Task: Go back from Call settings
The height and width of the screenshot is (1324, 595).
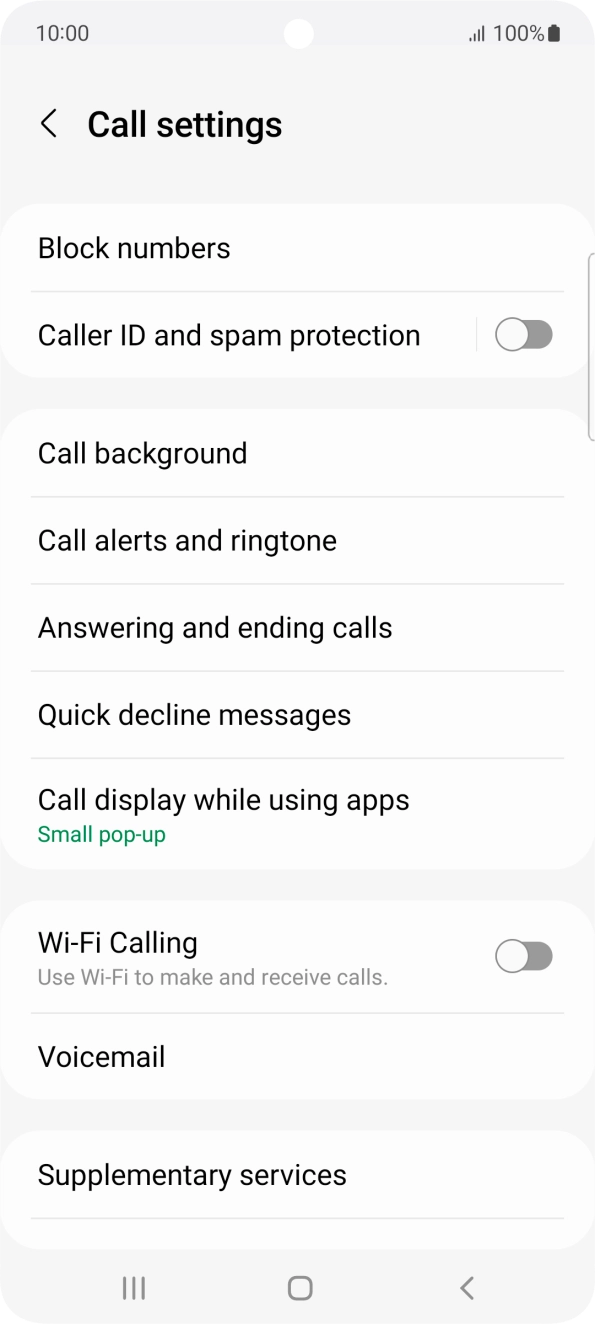Action: click(x=48, y=125)
